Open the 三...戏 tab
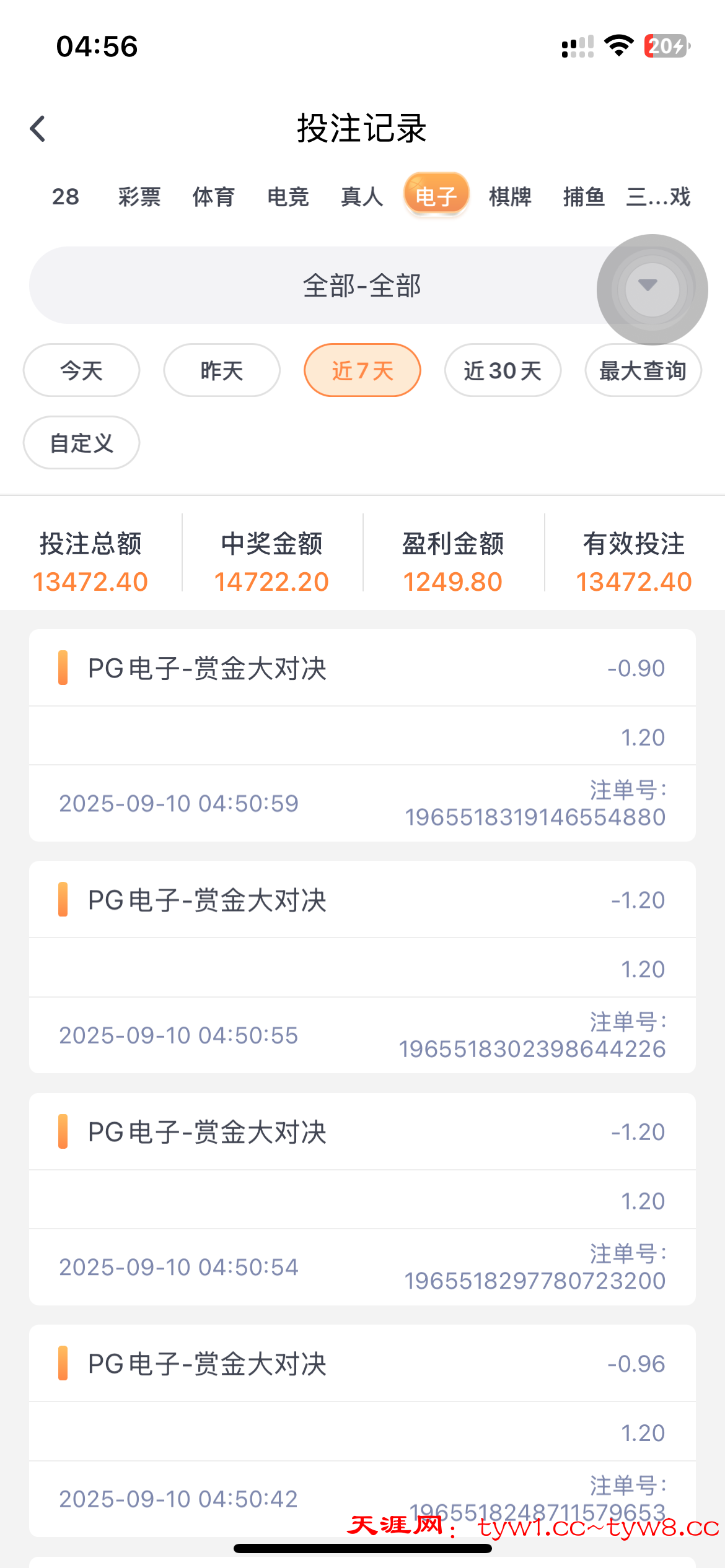This screenshot has width=725, height=1568. pyautogui.click(x=658, y=197)
